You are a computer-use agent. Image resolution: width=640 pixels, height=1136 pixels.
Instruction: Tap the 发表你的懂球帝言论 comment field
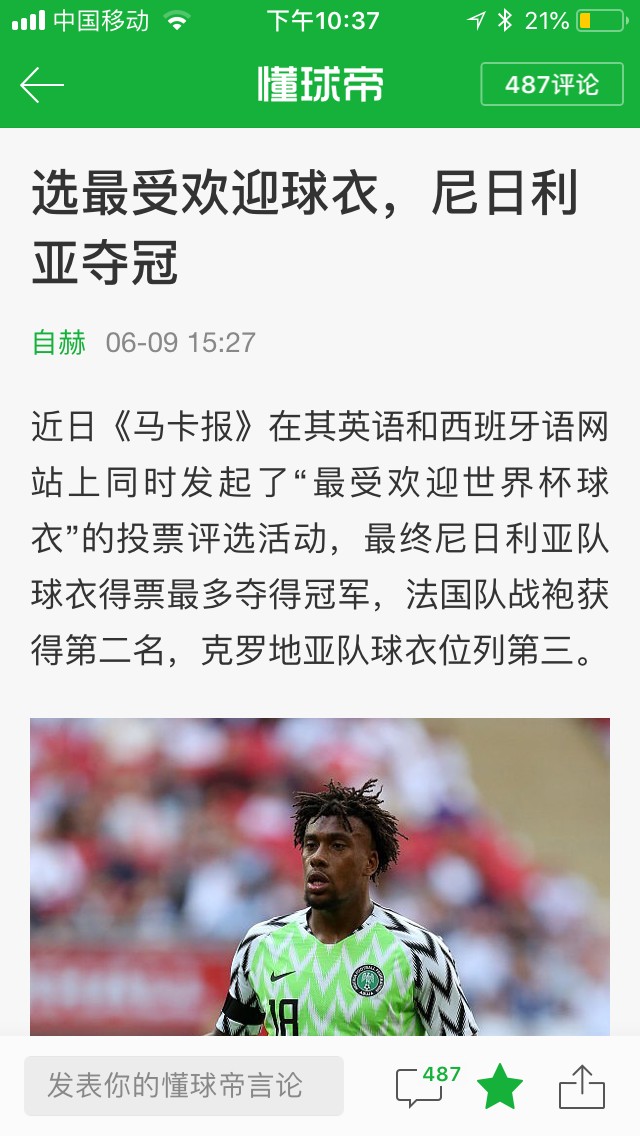click(184, 1085)
